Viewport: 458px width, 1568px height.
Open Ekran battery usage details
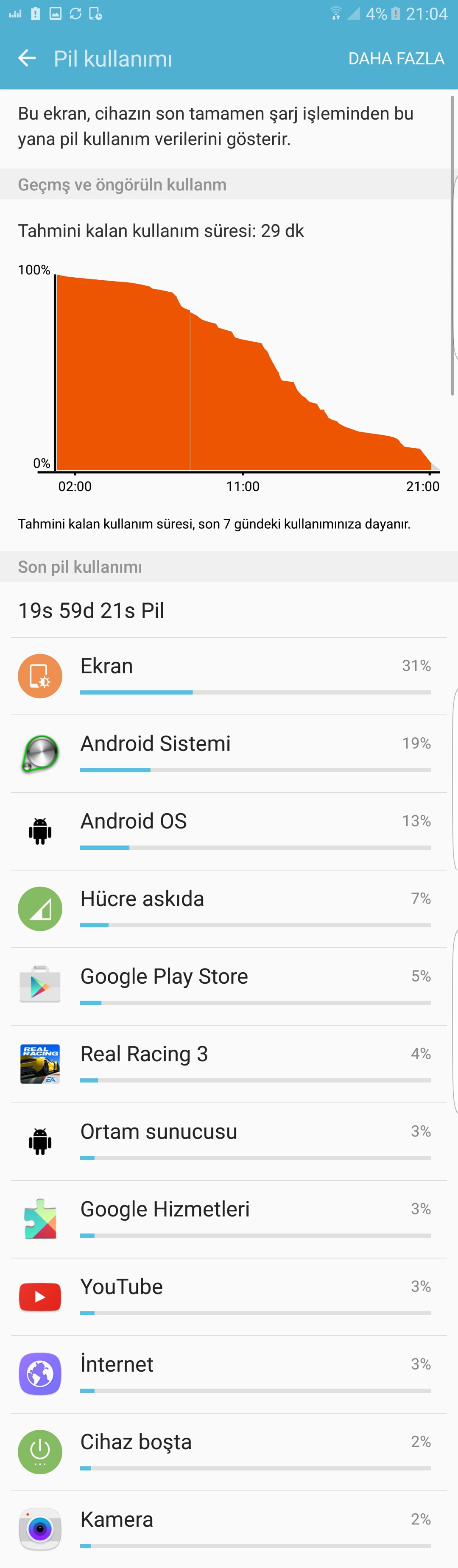[229, 675]
